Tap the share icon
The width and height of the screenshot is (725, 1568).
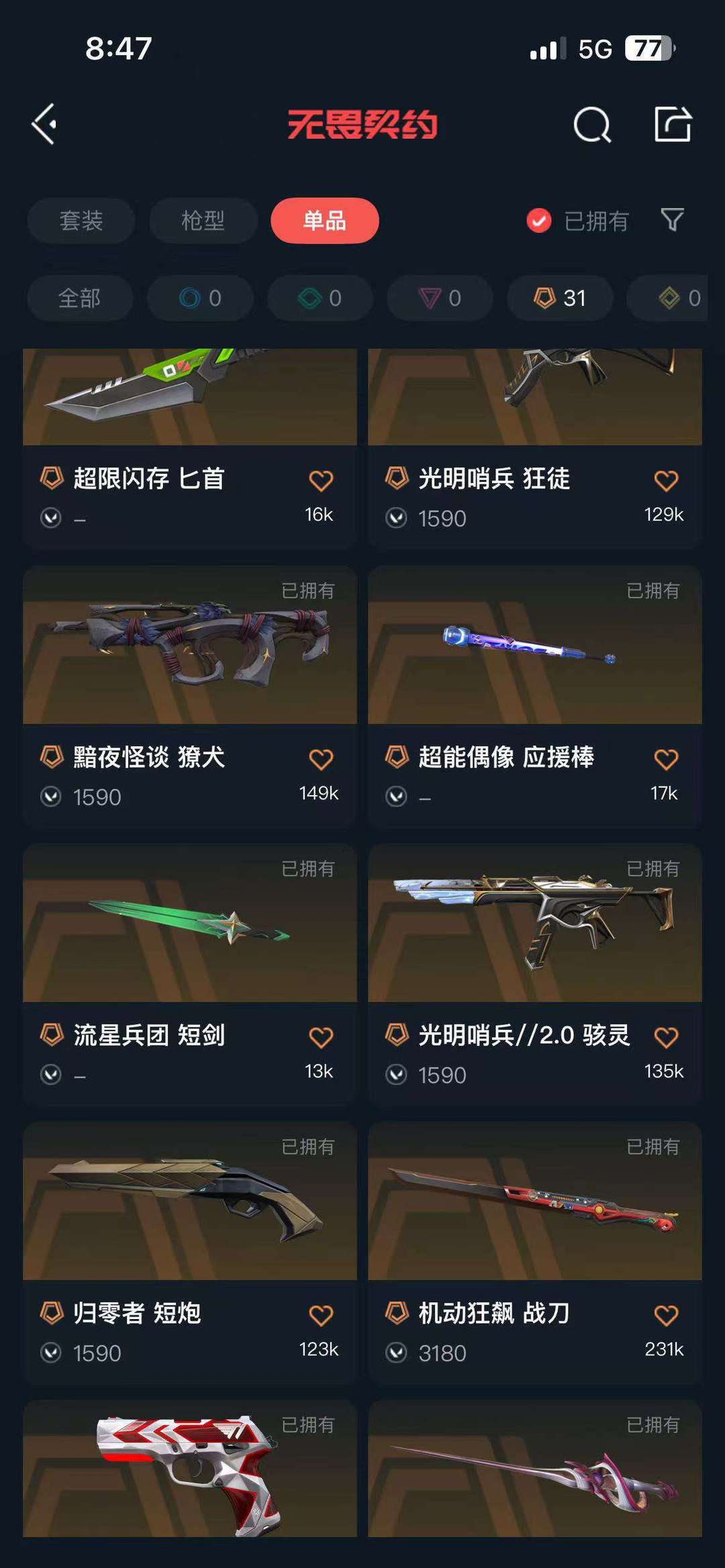click(x=673, y=124)
